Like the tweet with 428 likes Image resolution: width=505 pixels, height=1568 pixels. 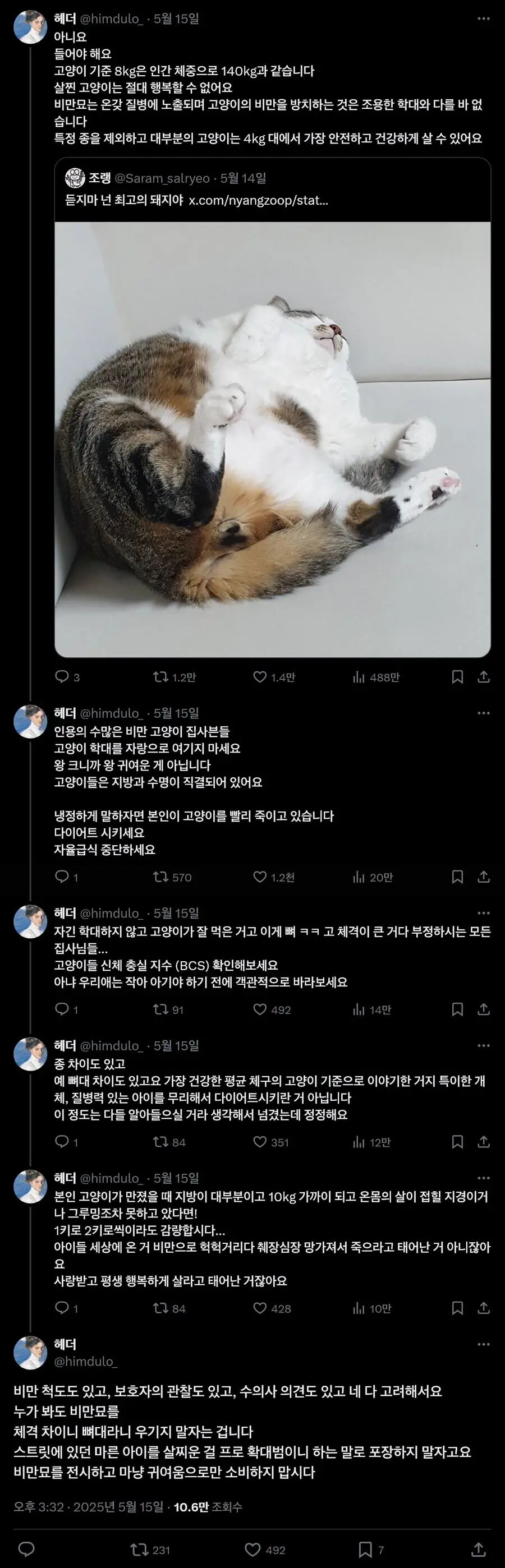click(260, 1307)
